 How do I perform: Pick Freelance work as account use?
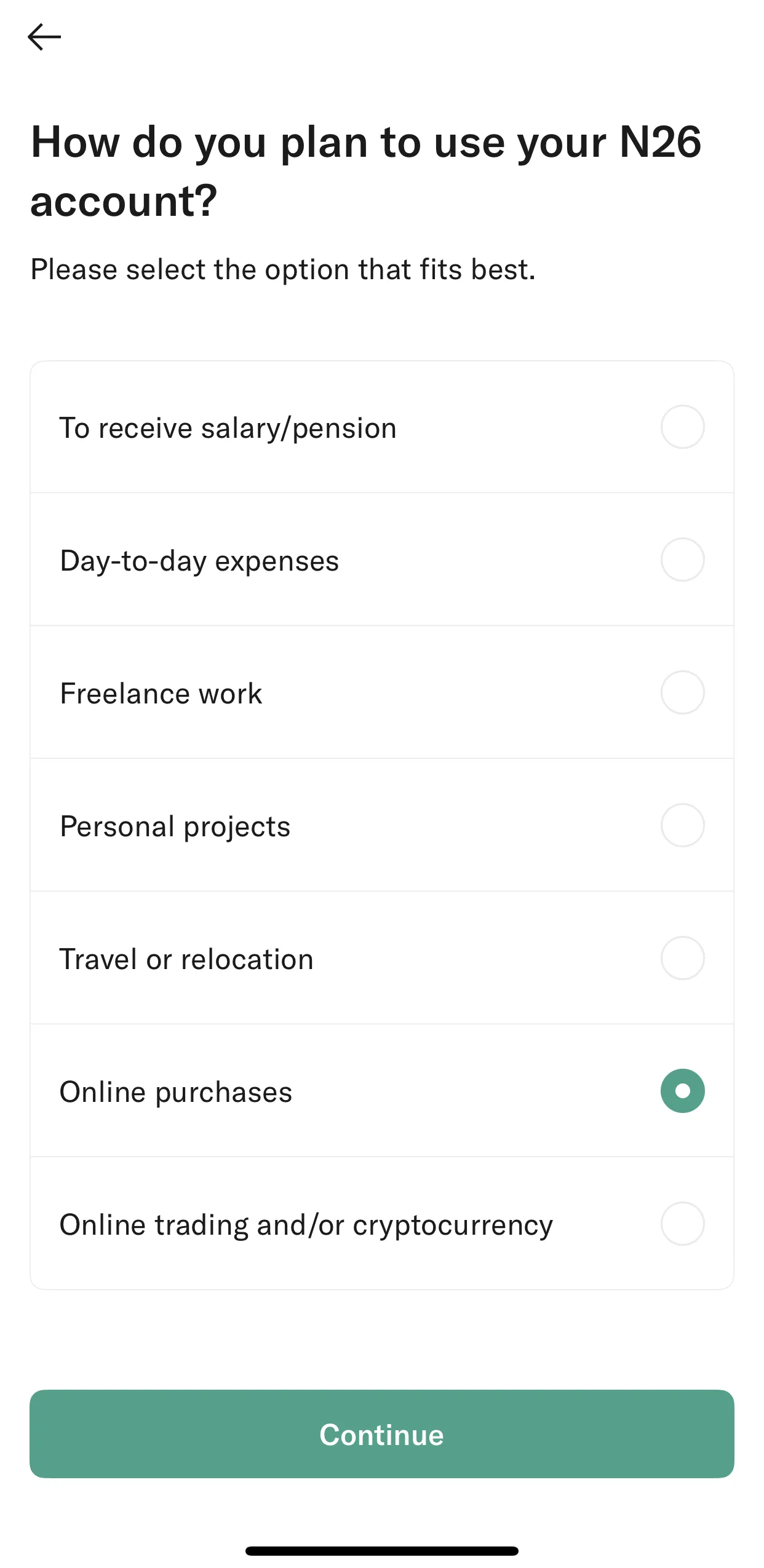(x=381, y=692)
